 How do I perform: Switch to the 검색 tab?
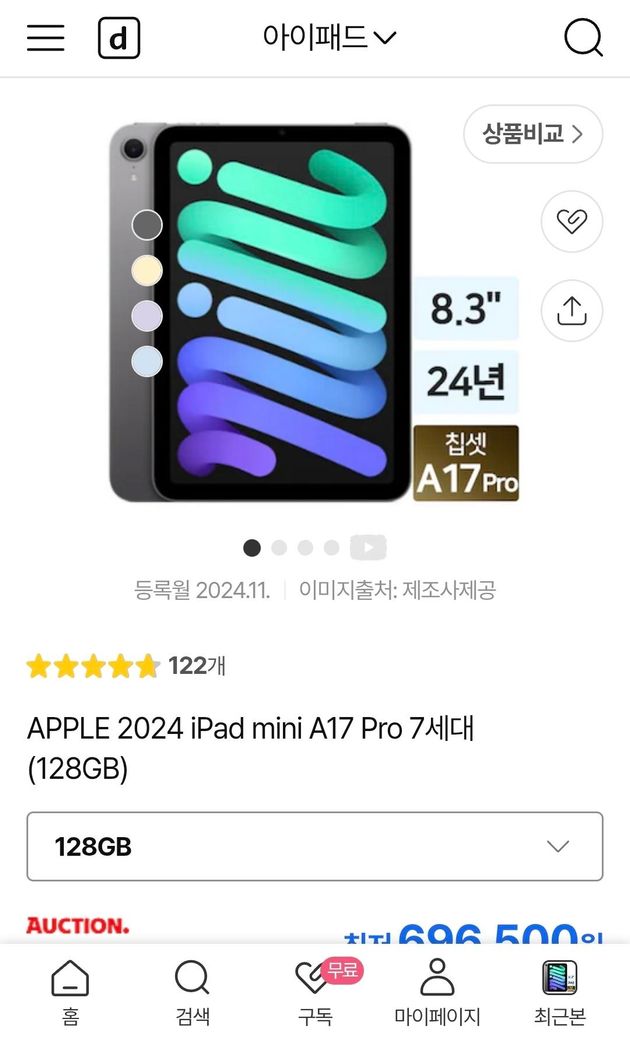(x=192, y=992)
